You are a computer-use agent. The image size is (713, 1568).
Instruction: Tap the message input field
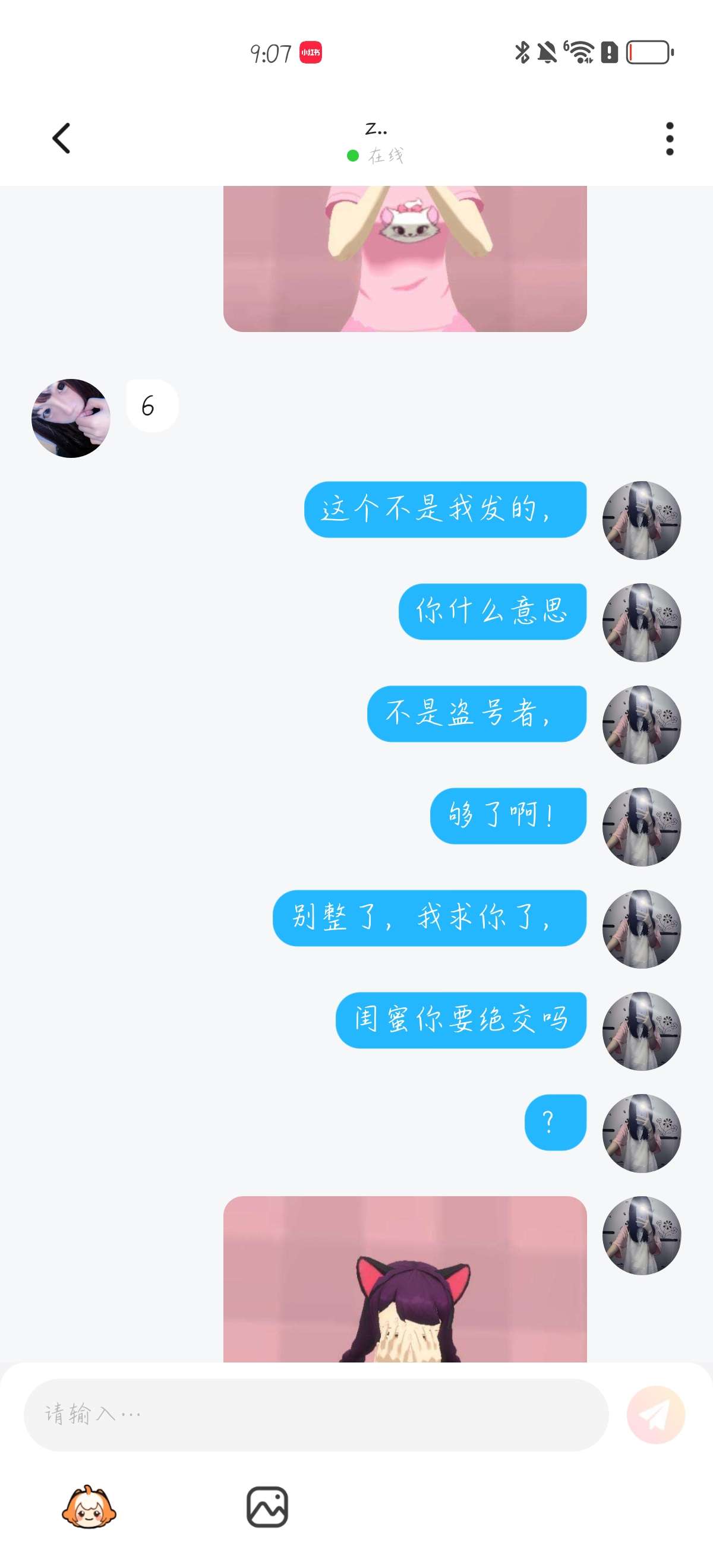(316, 1414)
